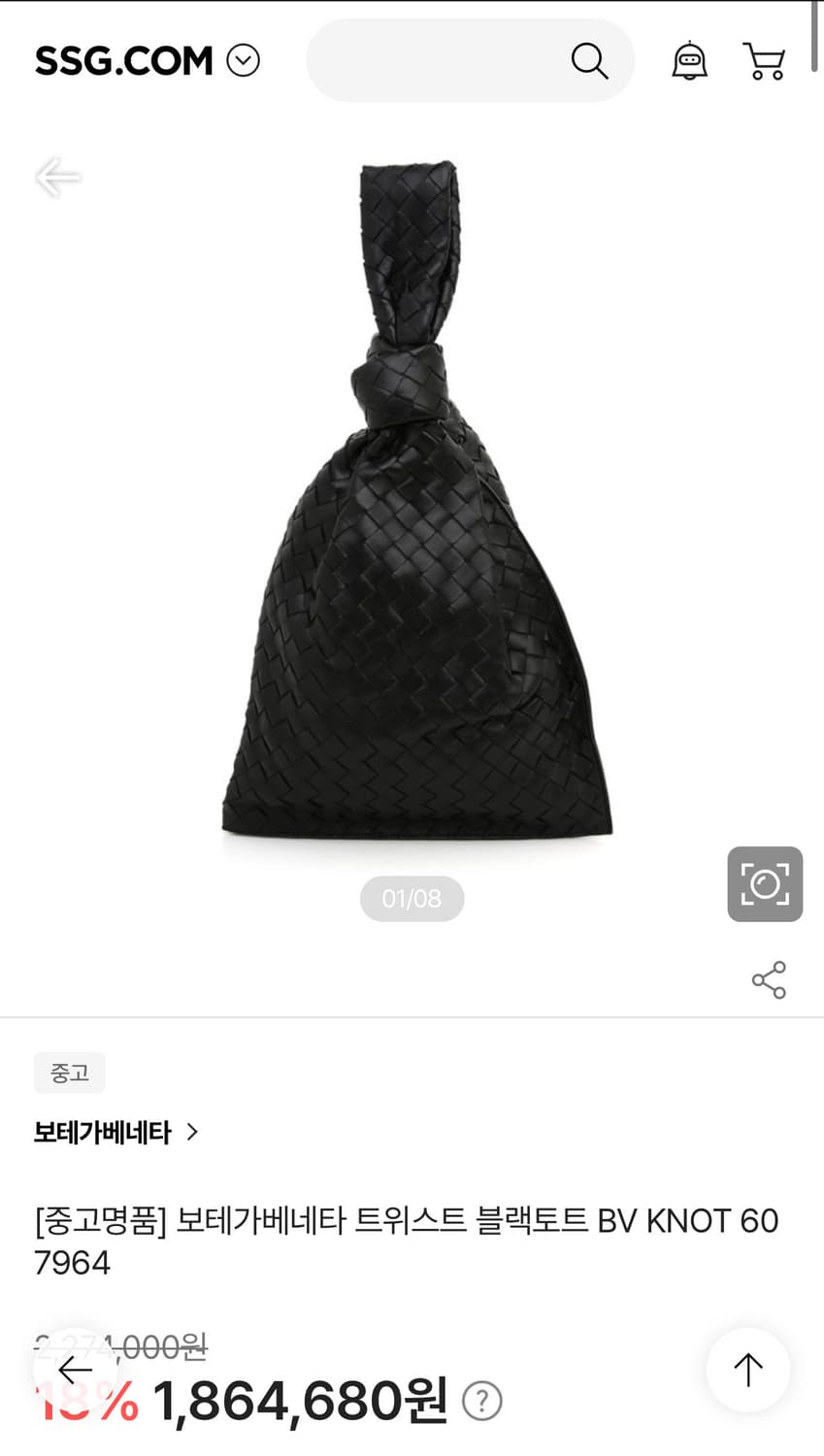The height and width of the screenshot is (1456, 824).
Task: Open the price info question mark icon
Action: tap(482, 1401)
